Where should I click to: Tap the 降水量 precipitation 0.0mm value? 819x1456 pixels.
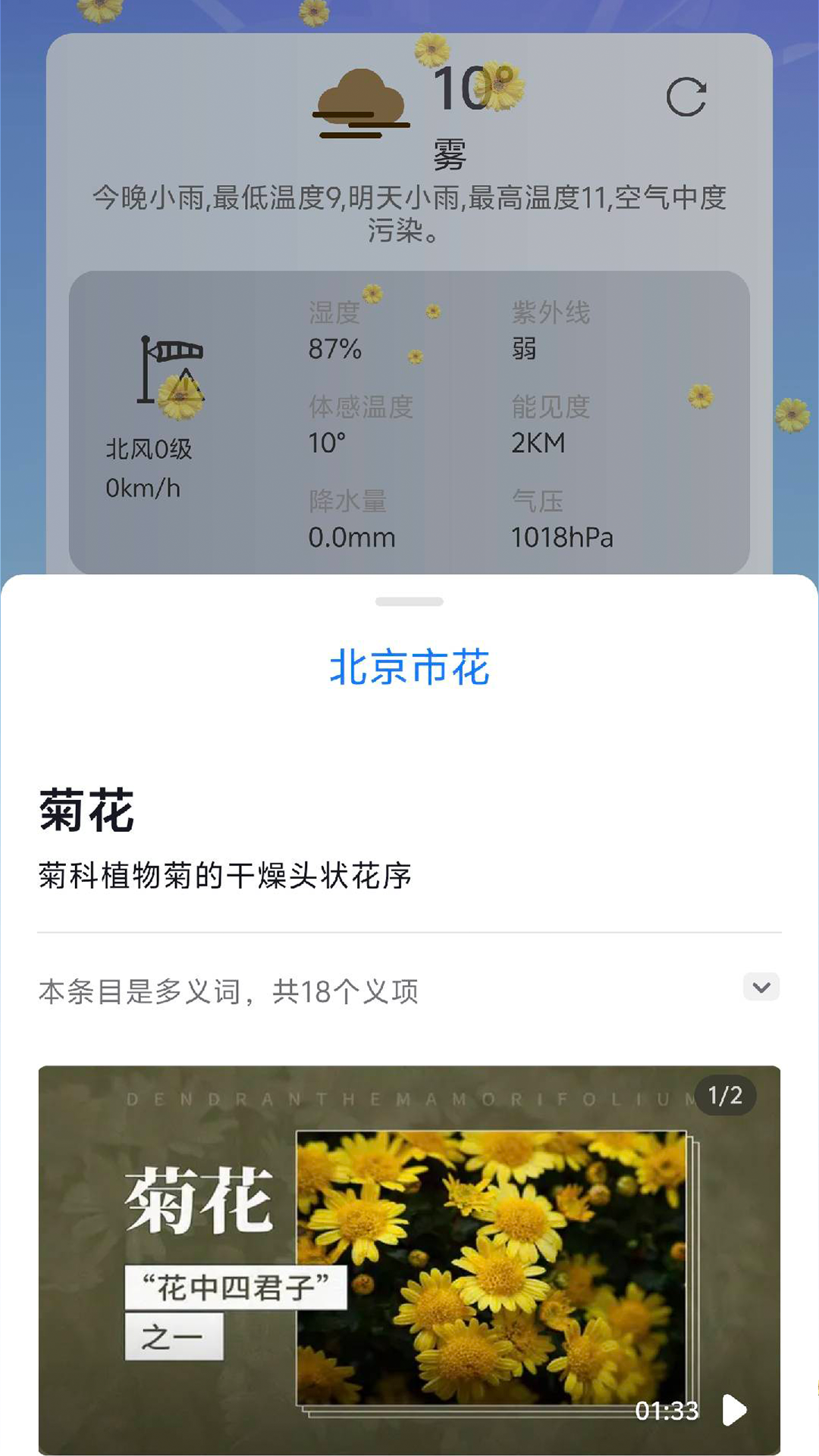[351, 538]
